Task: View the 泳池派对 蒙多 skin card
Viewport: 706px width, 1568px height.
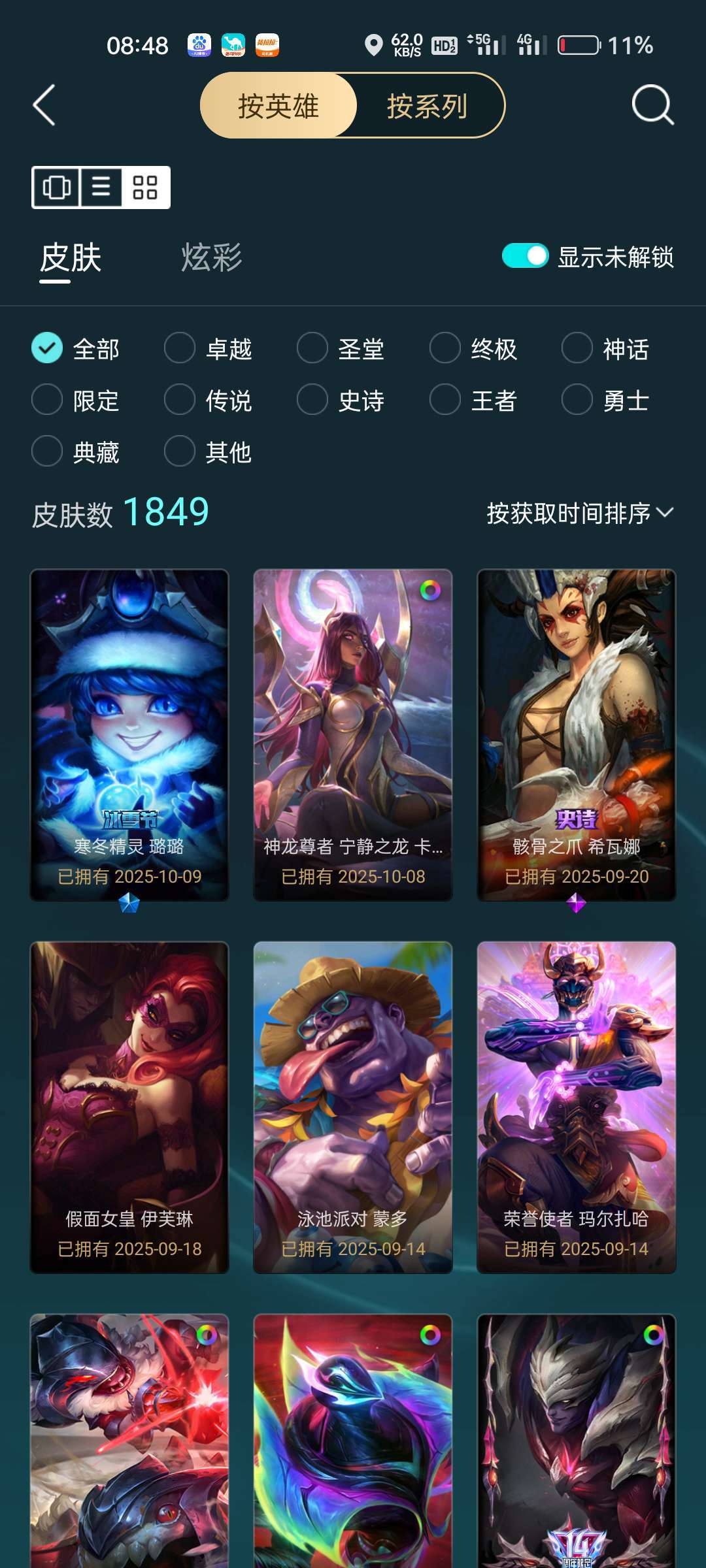Action: [353, 1107]
